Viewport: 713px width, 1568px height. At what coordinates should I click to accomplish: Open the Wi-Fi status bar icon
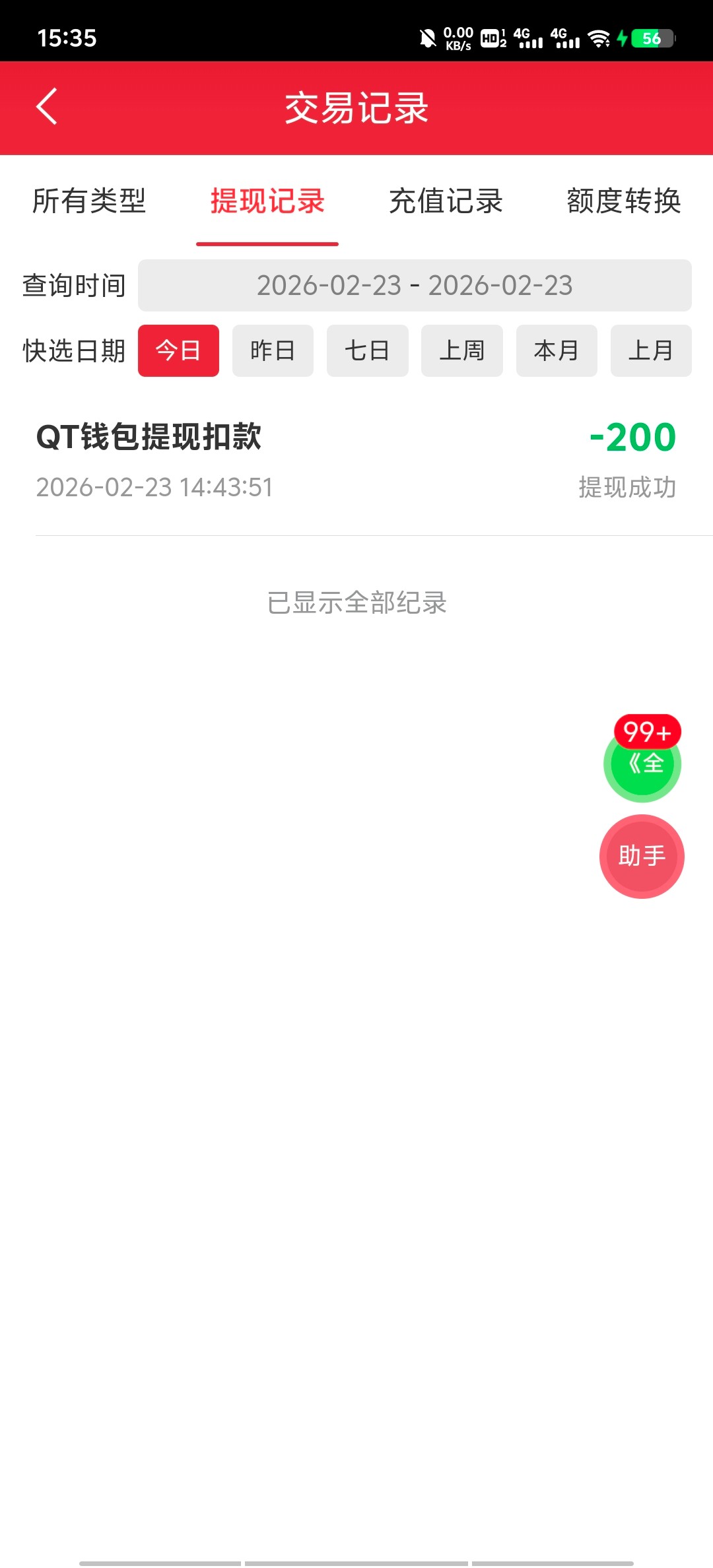click(x=598, y=40)
